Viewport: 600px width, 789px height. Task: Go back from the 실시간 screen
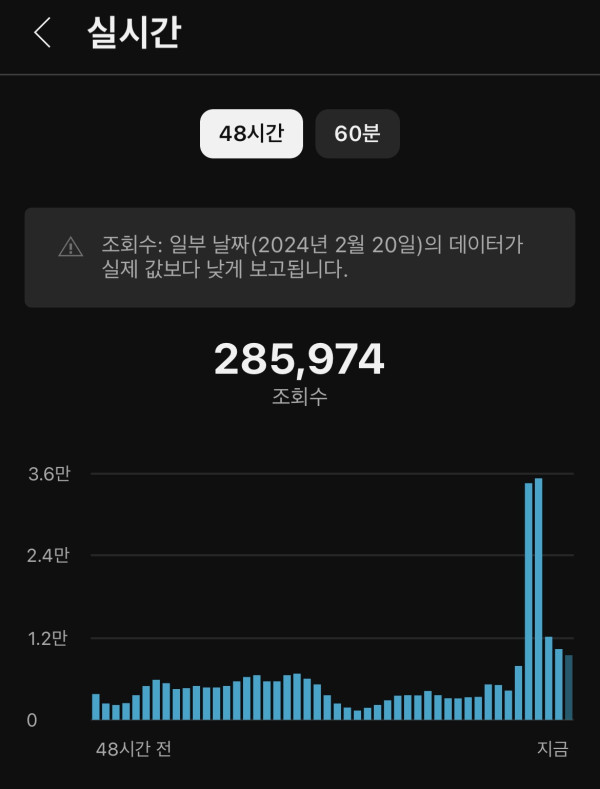click(42, 33)
